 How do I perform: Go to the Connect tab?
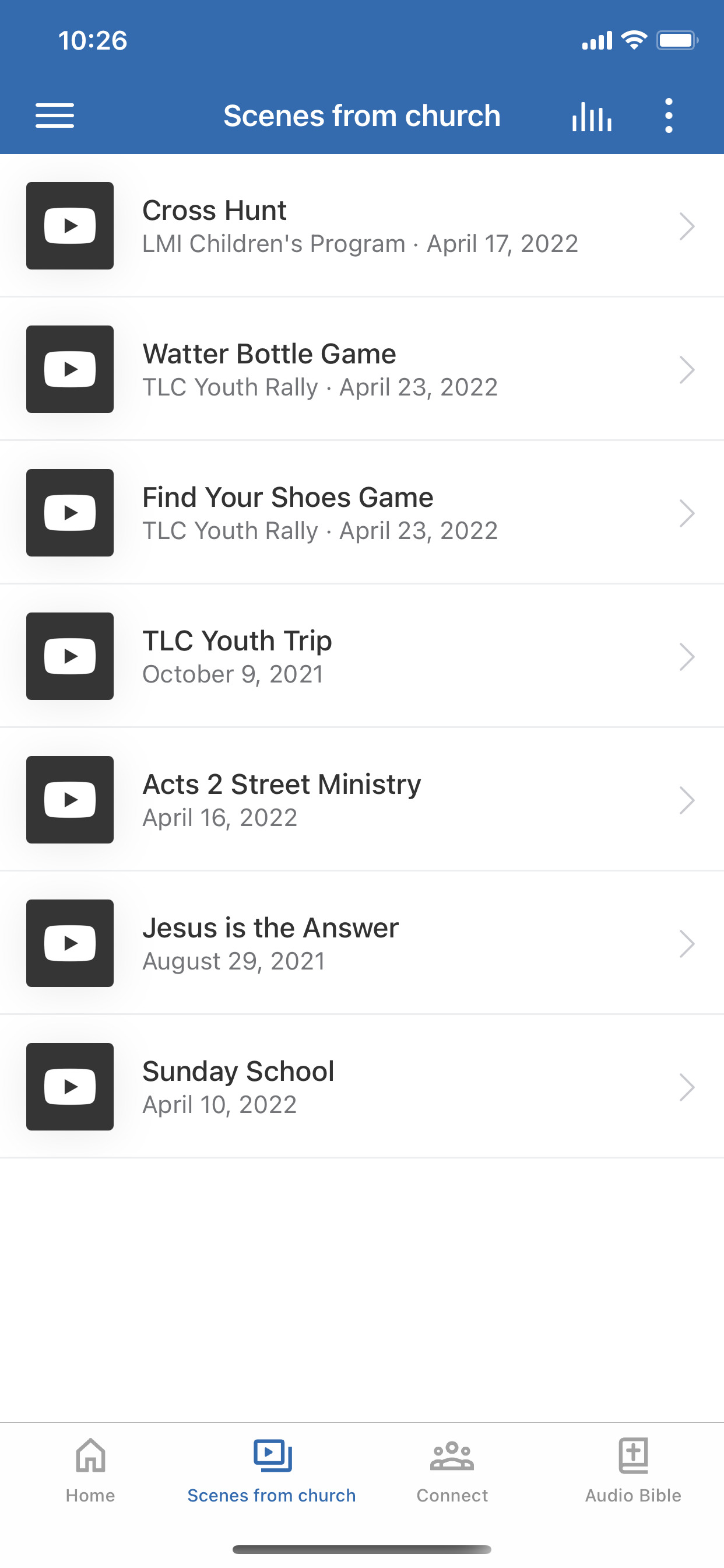[x=452, y=1471]
